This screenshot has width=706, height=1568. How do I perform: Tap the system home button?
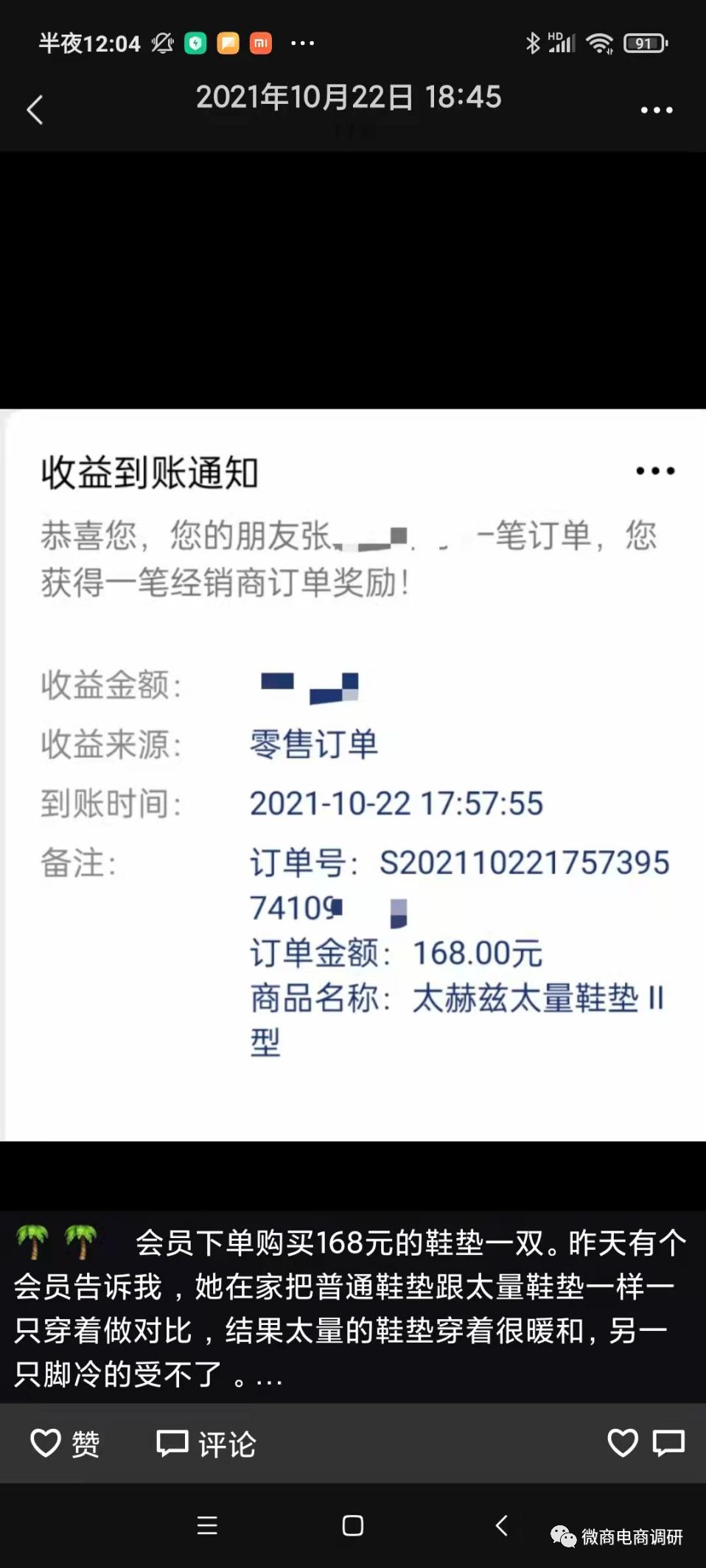tap(353, 1525)
